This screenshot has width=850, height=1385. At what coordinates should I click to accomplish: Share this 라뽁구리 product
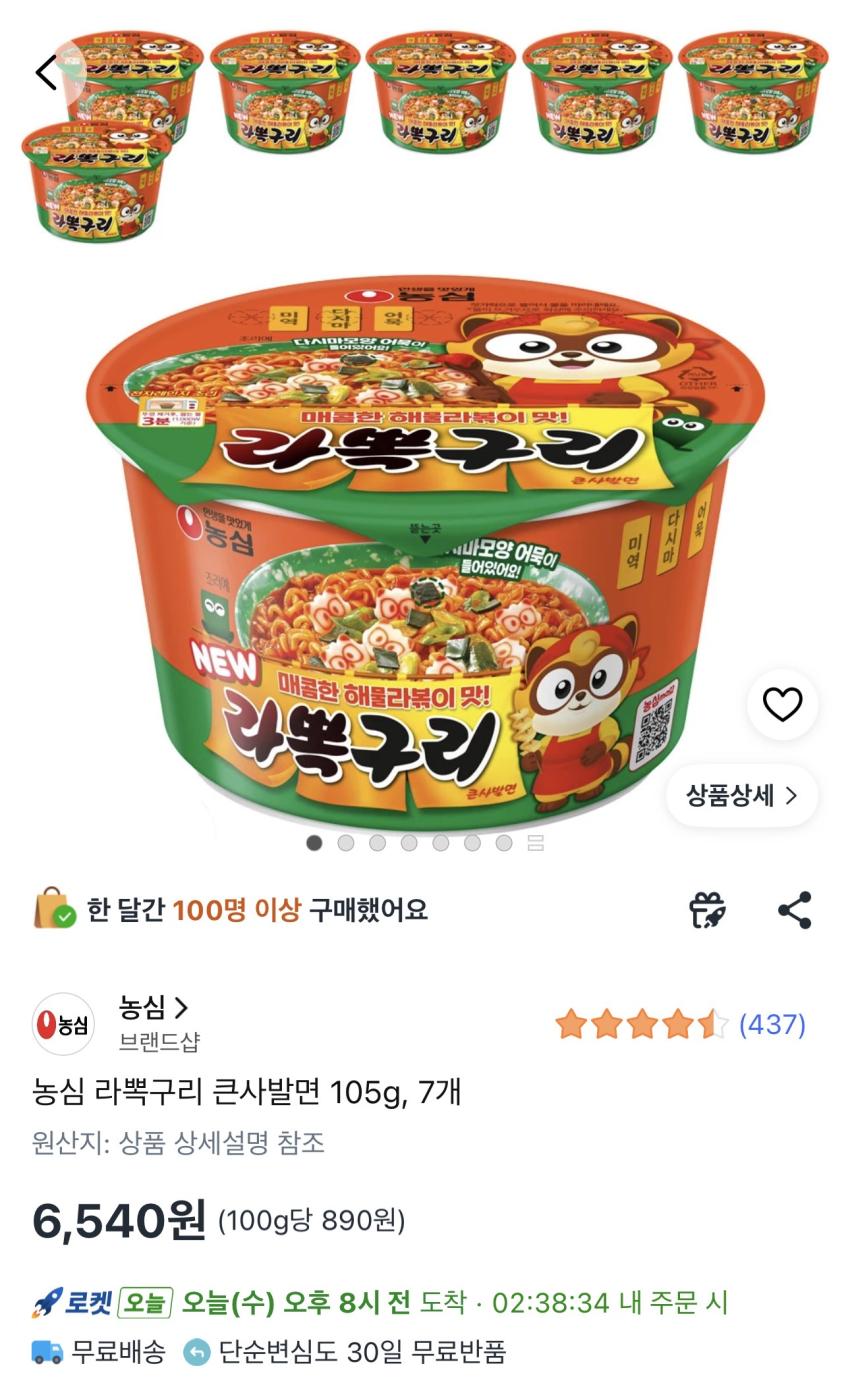pyautogui.click(x=795, y=910)
